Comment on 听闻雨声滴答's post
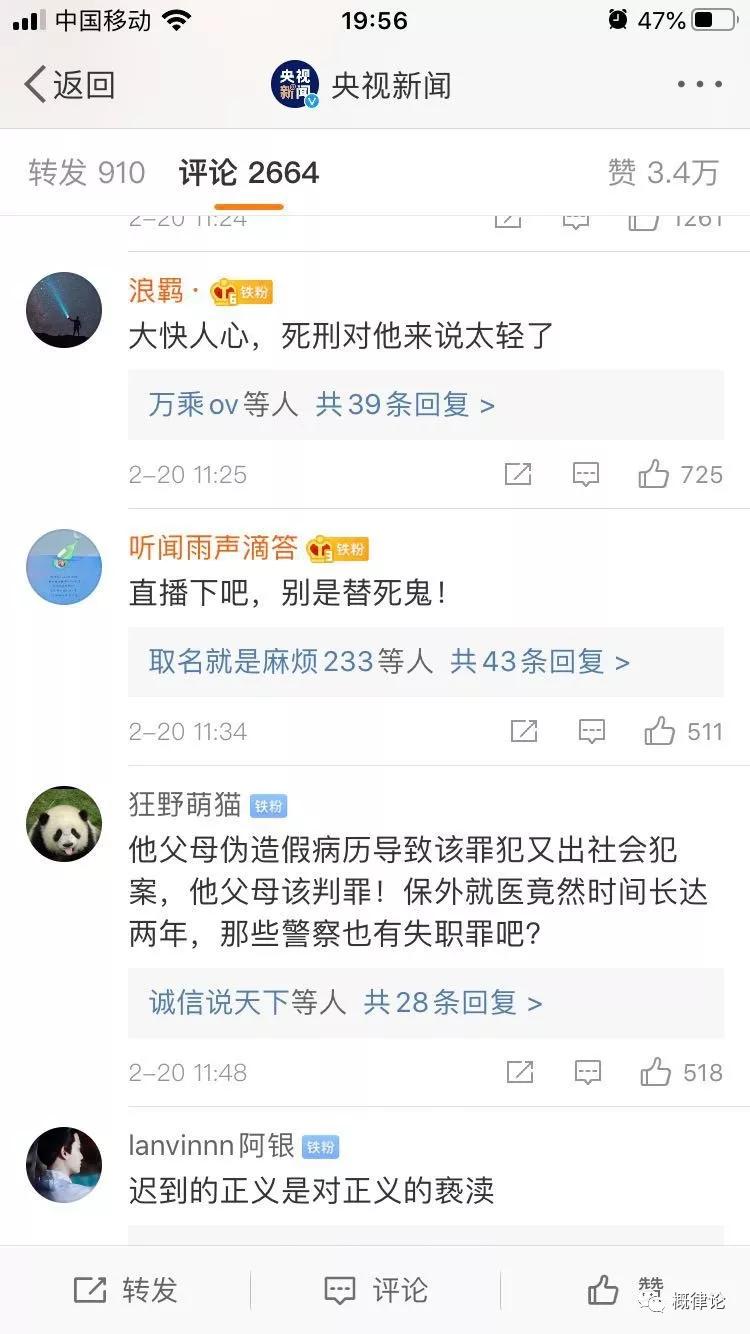Viewport: 750px width, 1334px height. click(x=592, y=732)
